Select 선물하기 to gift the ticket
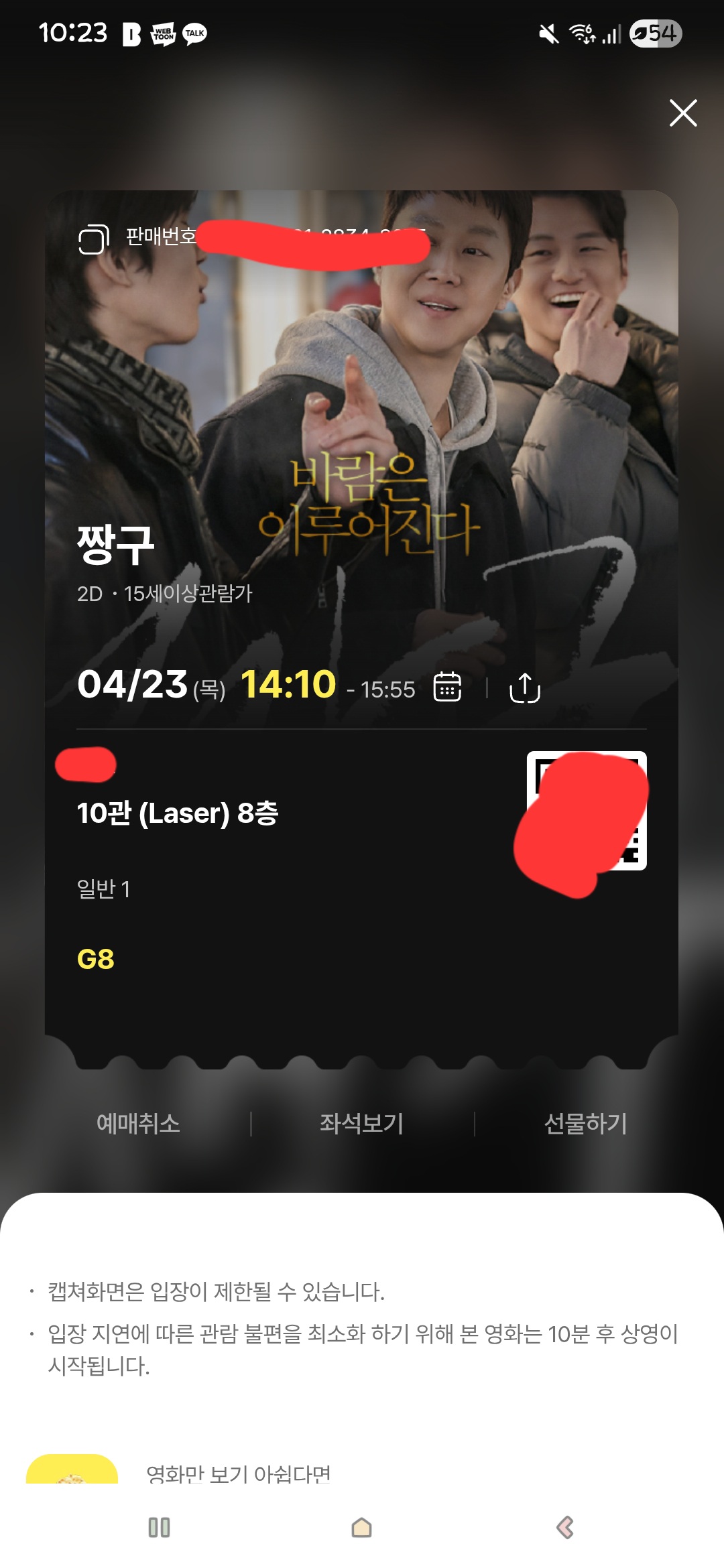724x1568 pixels. [585, 1124]
